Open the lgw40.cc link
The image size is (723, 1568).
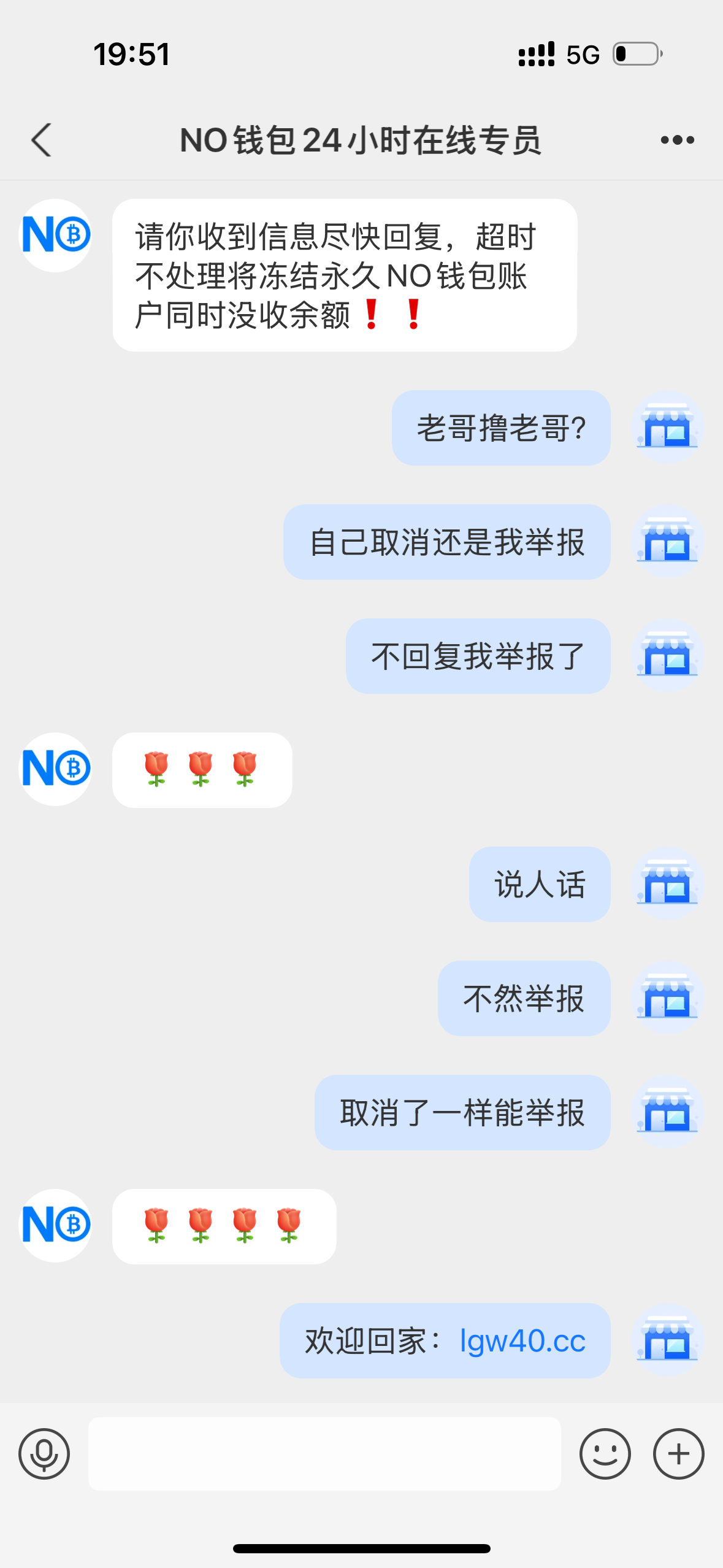(522, 1340)
